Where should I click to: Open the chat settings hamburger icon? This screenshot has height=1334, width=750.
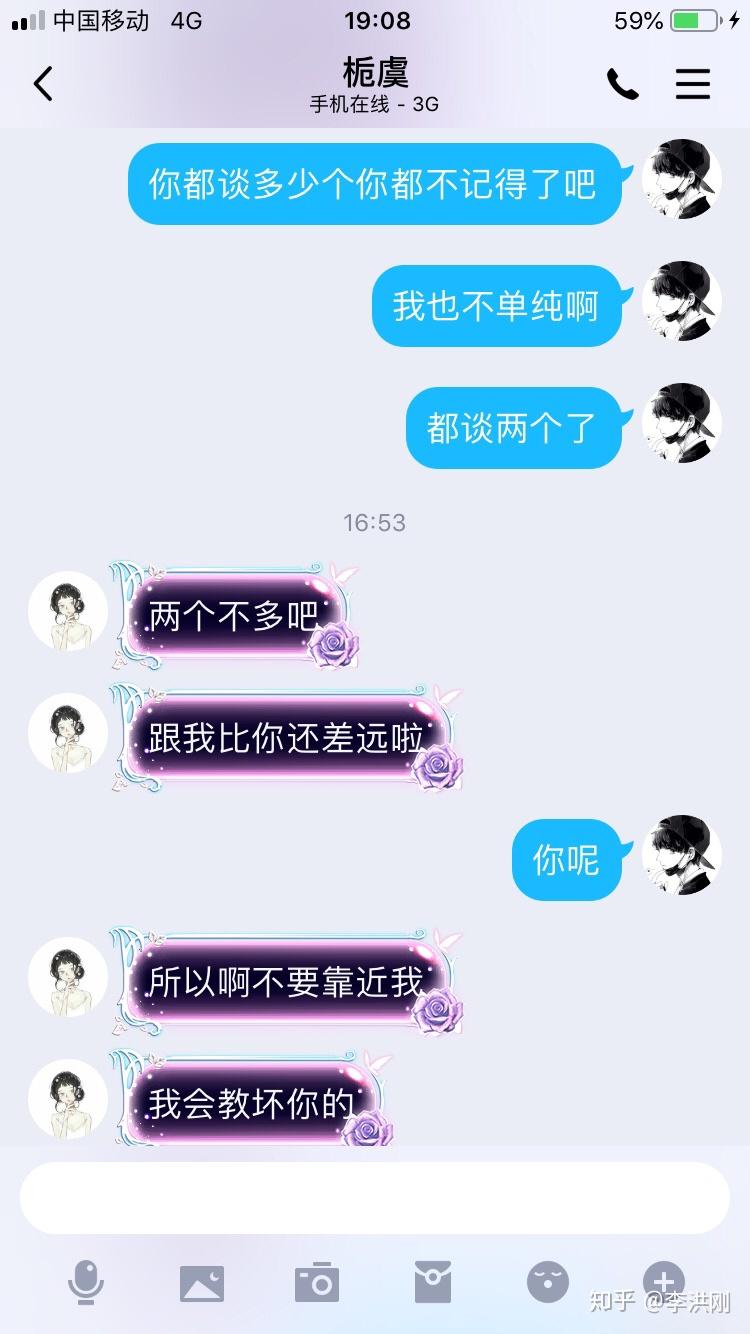click(693, 84)
